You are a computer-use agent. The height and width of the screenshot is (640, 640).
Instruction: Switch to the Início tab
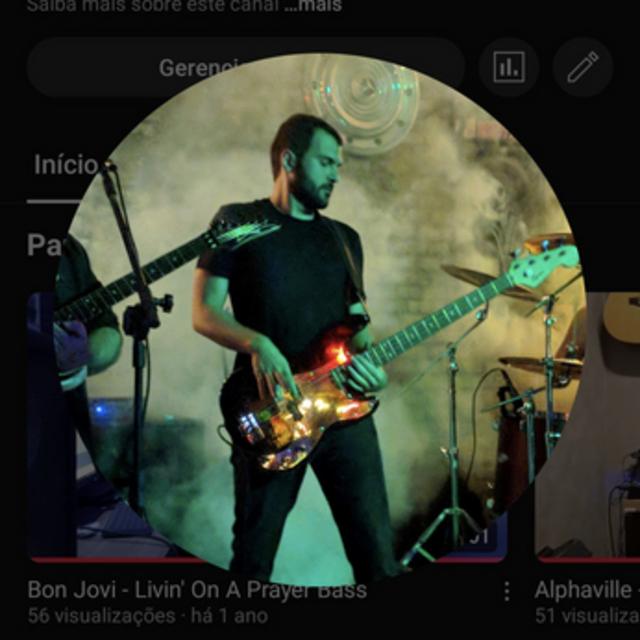click(x=64, y=165)
